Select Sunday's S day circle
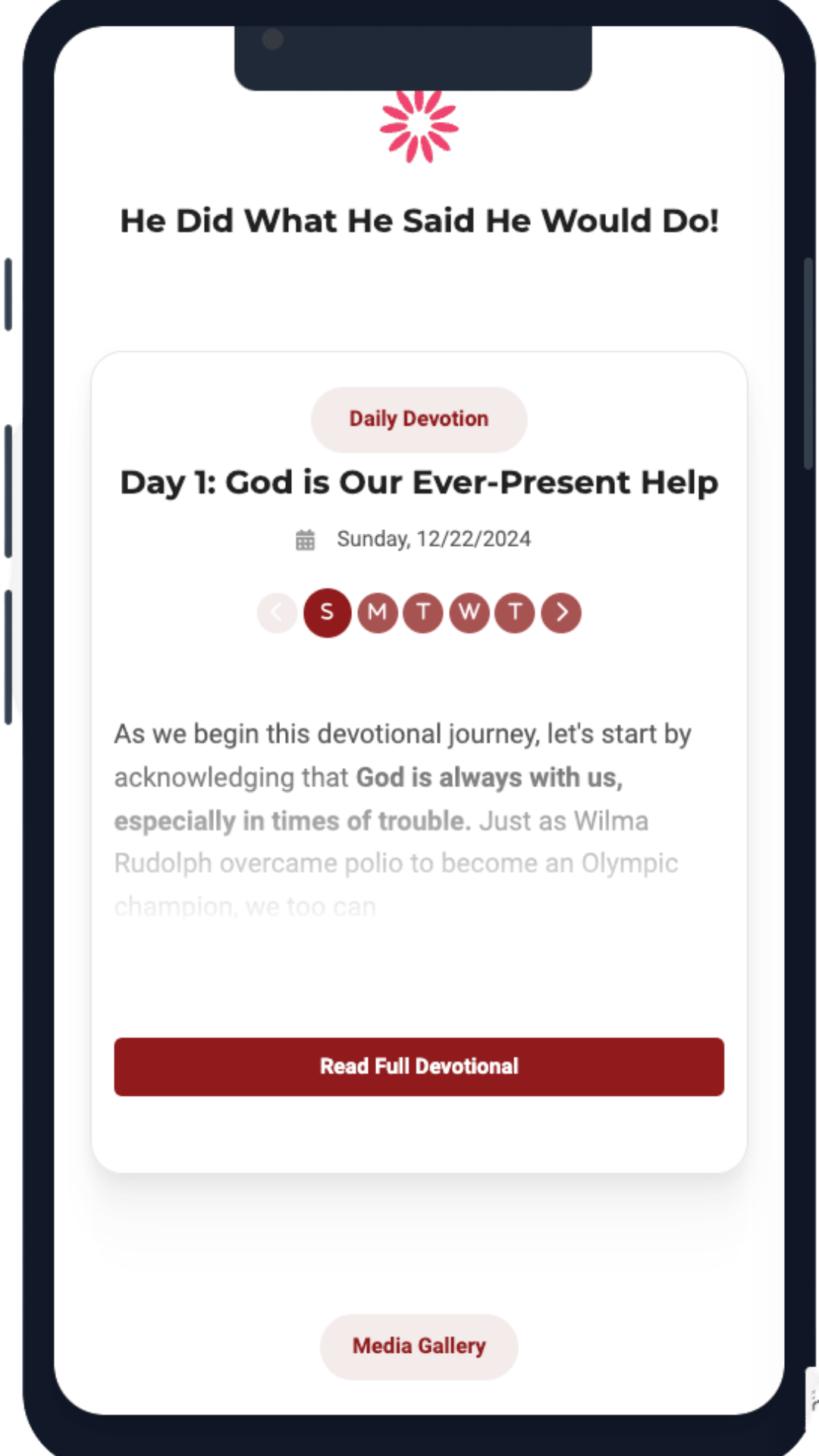This screenshot has height=1456, width=819. (x=327, y=612)
